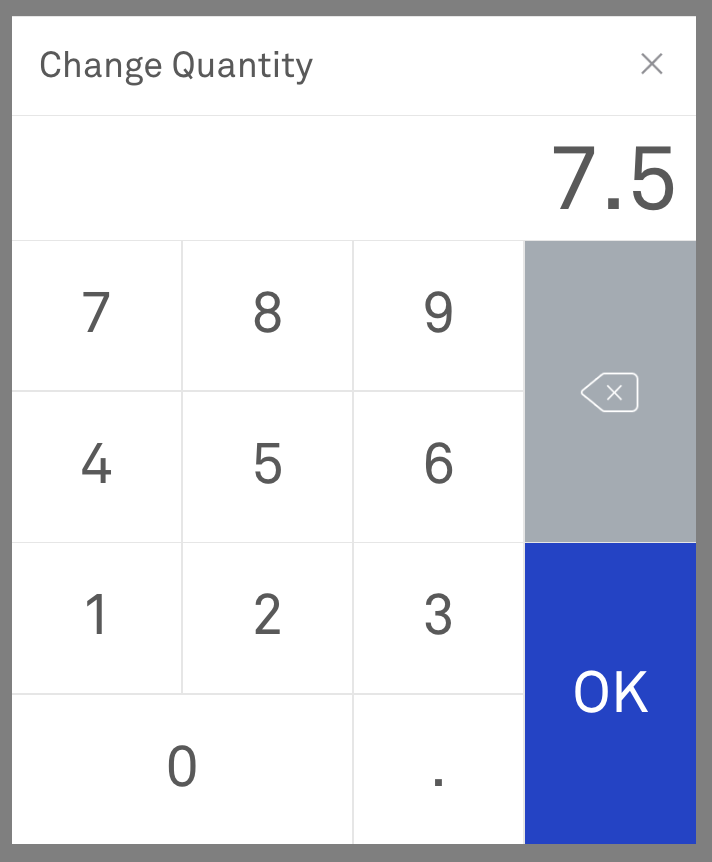Choose the 2 key
The image size is (712, 862).
(x=267, y=617)
